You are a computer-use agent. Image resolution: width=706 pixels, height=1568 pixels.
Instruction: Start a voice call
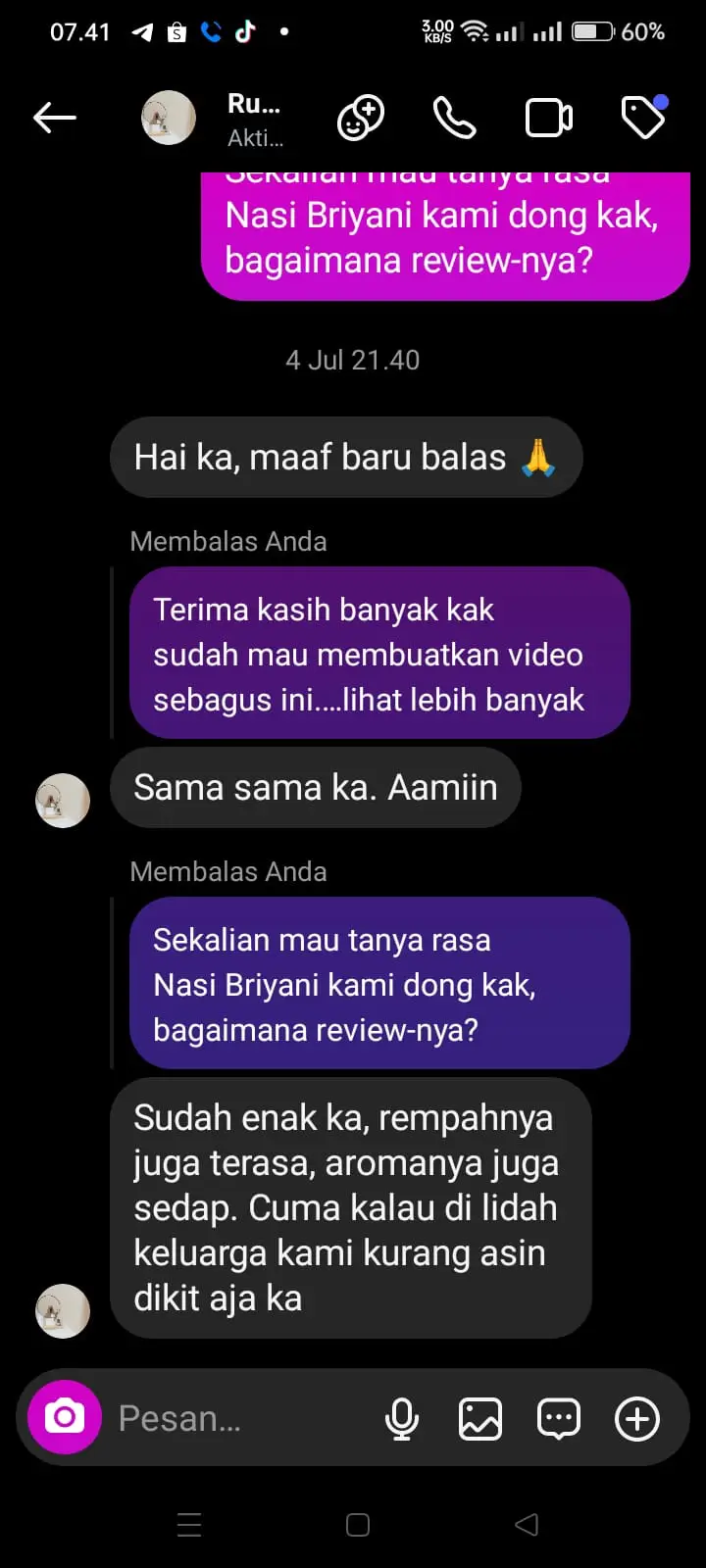pyautogui.click(x=454, y=119)
